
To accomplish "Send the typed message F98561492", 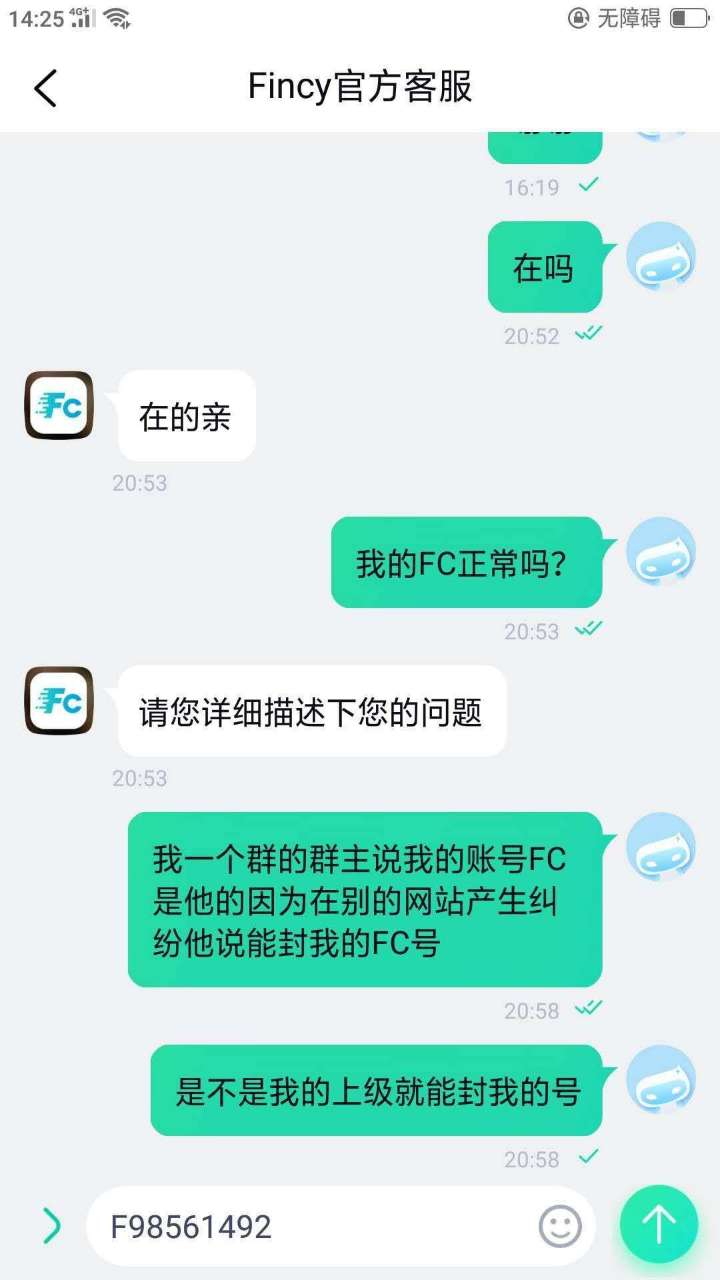I will coord(658,1224).
